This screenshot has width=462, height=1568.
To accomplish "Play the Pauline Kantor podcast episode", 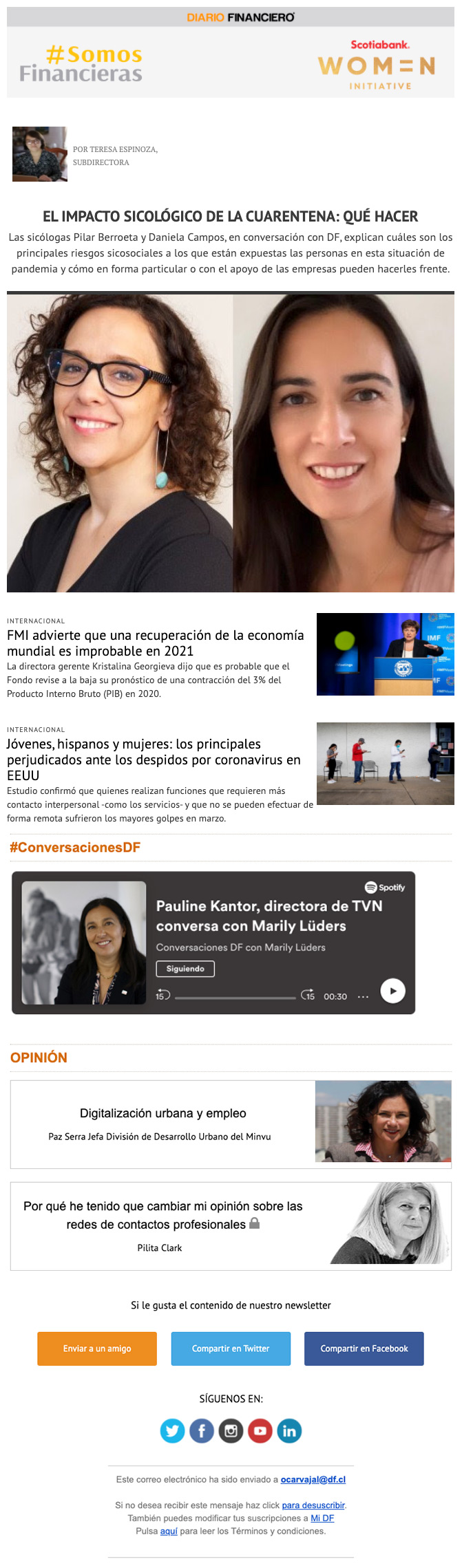I will click(392, 991).
